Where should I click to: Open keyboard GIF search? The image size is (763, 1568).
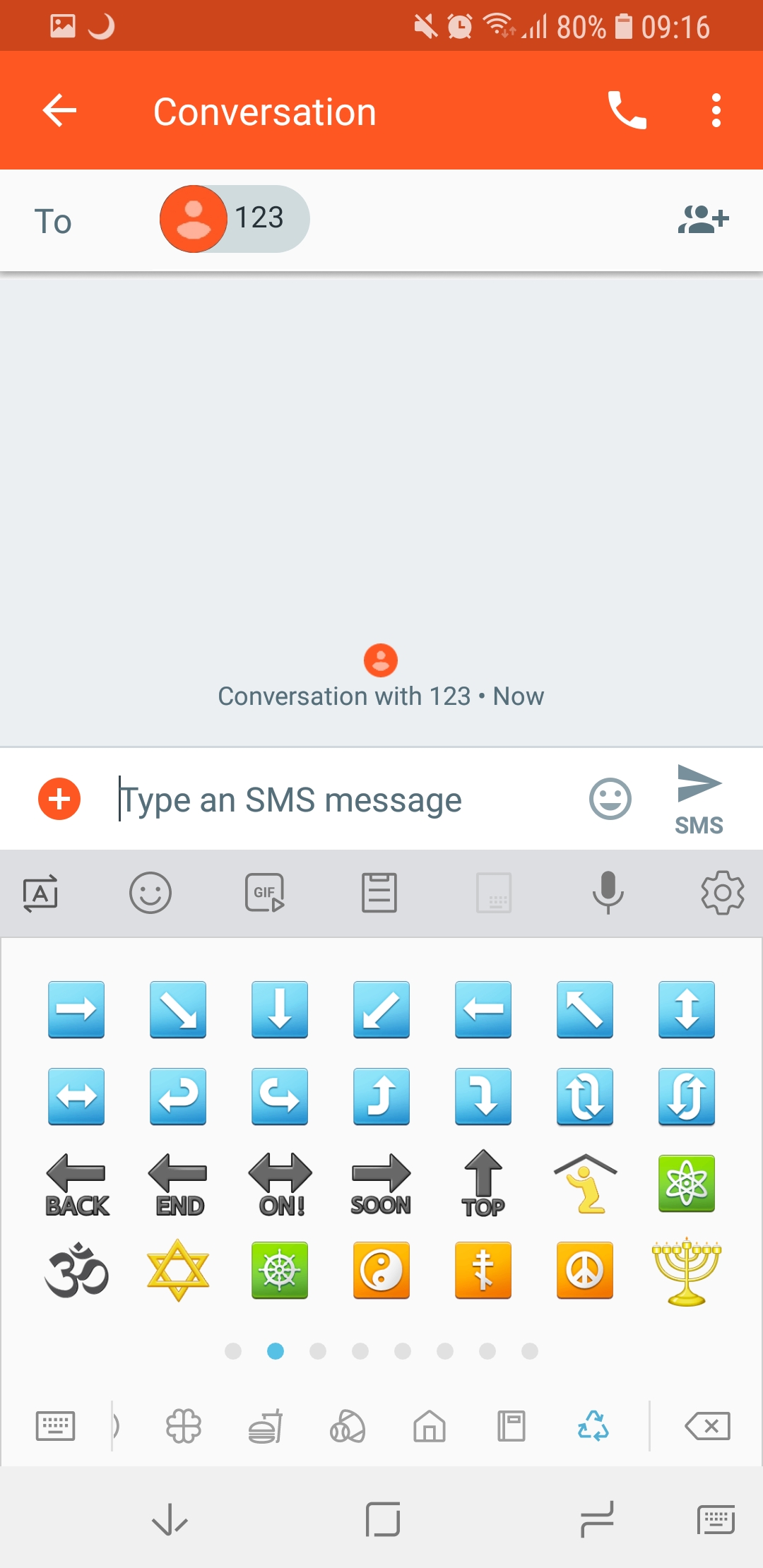[x=265, y=893]
